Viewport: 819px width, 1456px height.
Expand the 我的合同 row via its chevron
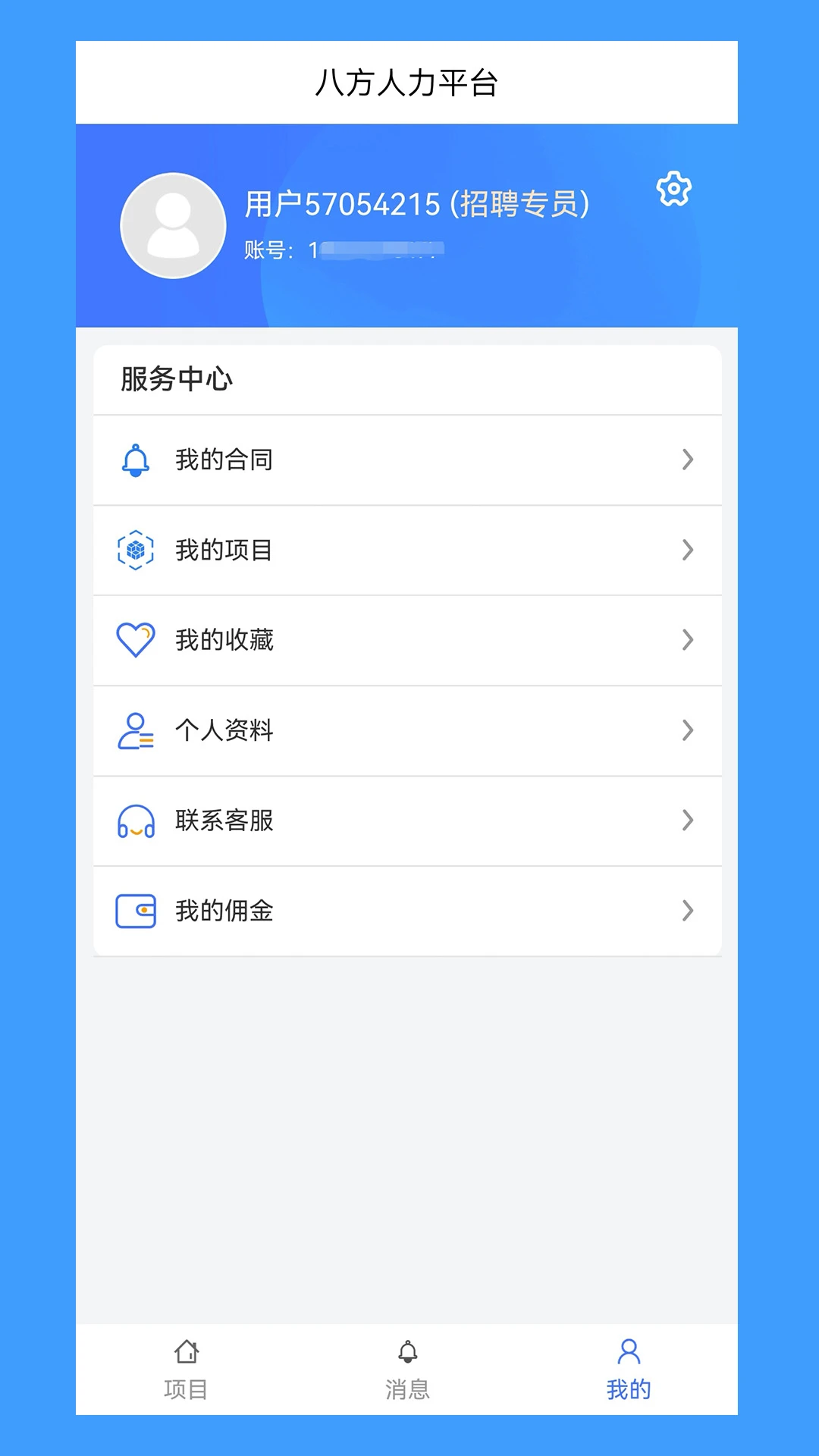pyautogui.click(x=688, y=460)
